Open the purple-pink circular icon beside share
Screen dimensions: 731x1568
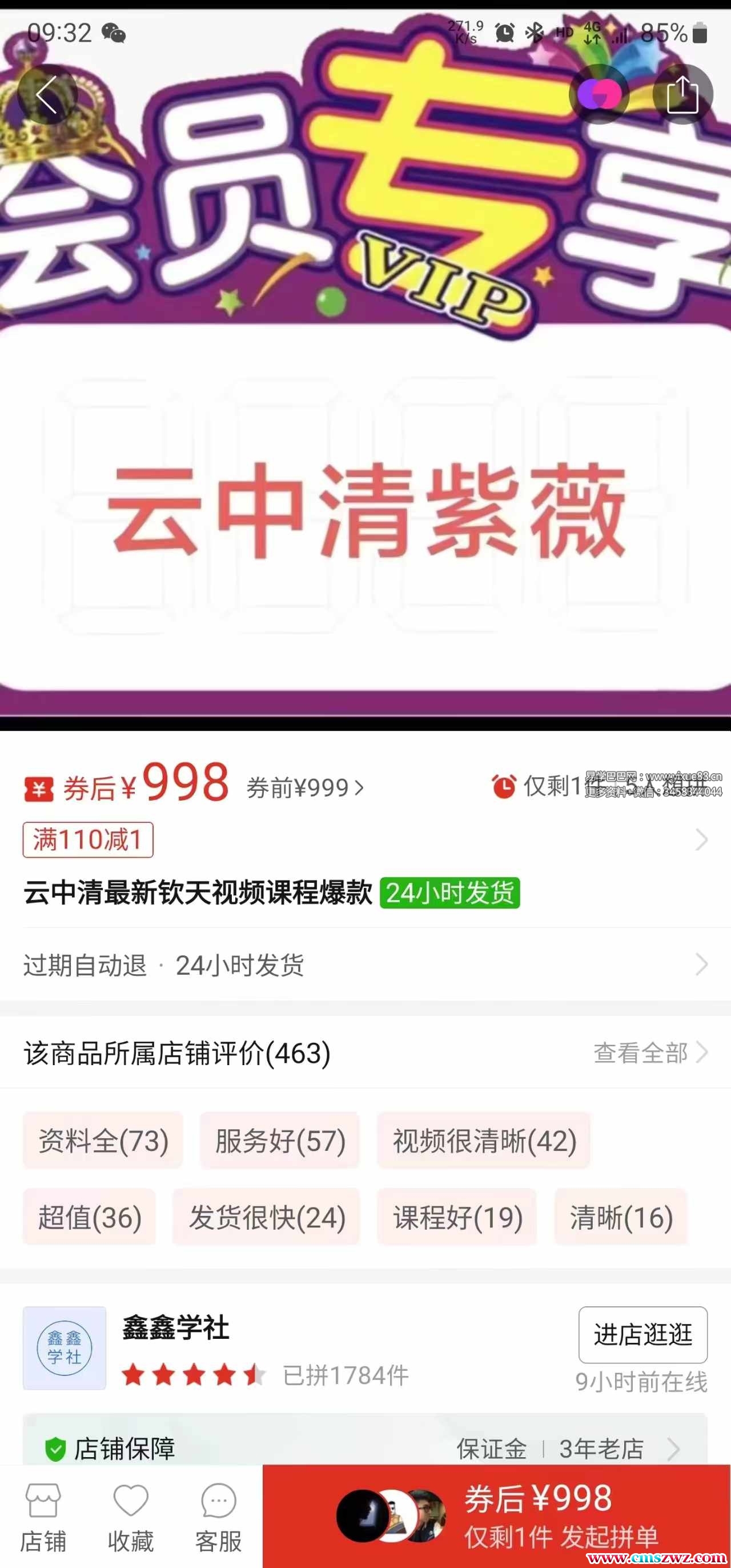[x=599, y=94]
